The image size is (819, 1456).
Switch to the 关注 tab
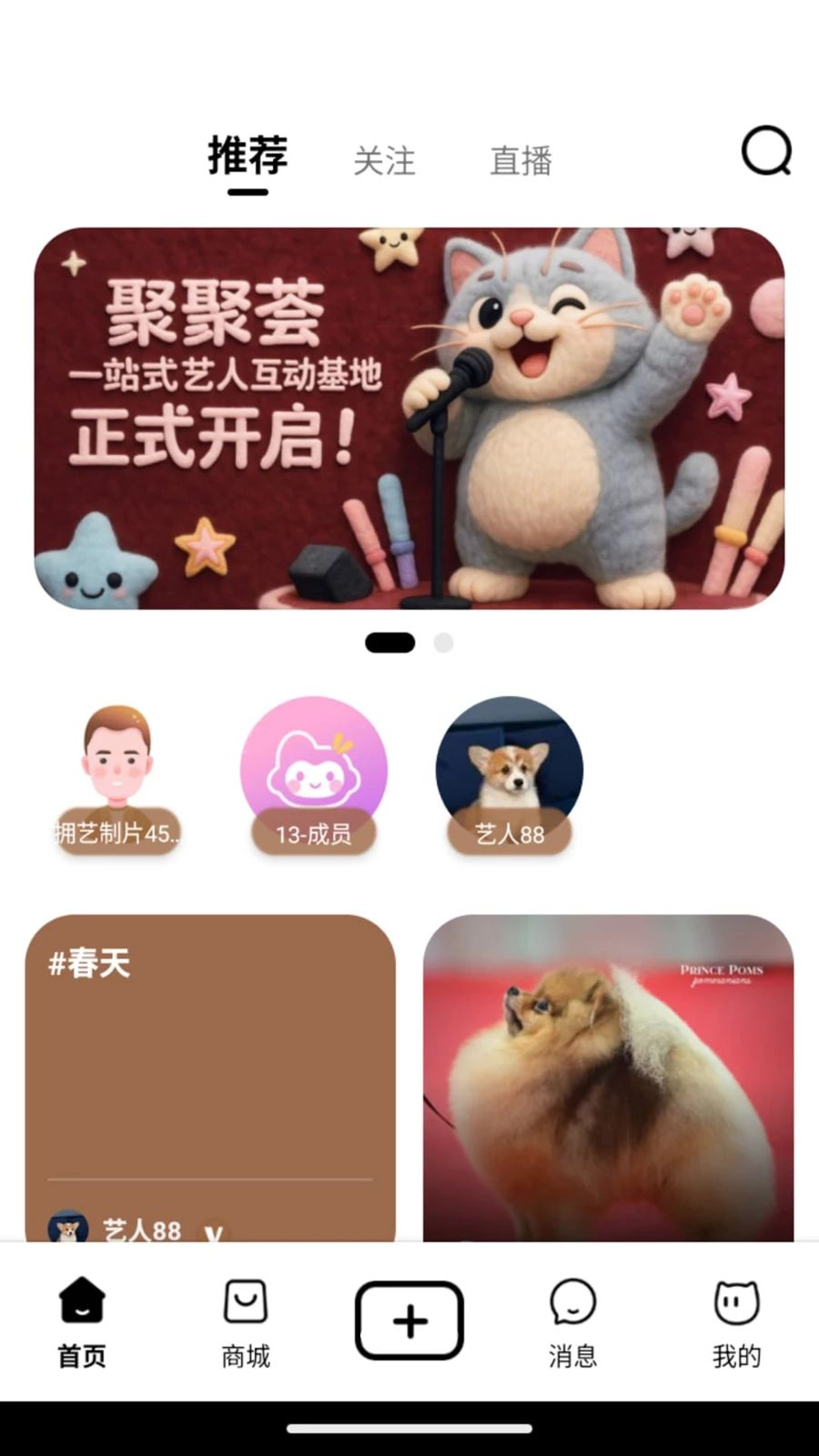(384, 161)
